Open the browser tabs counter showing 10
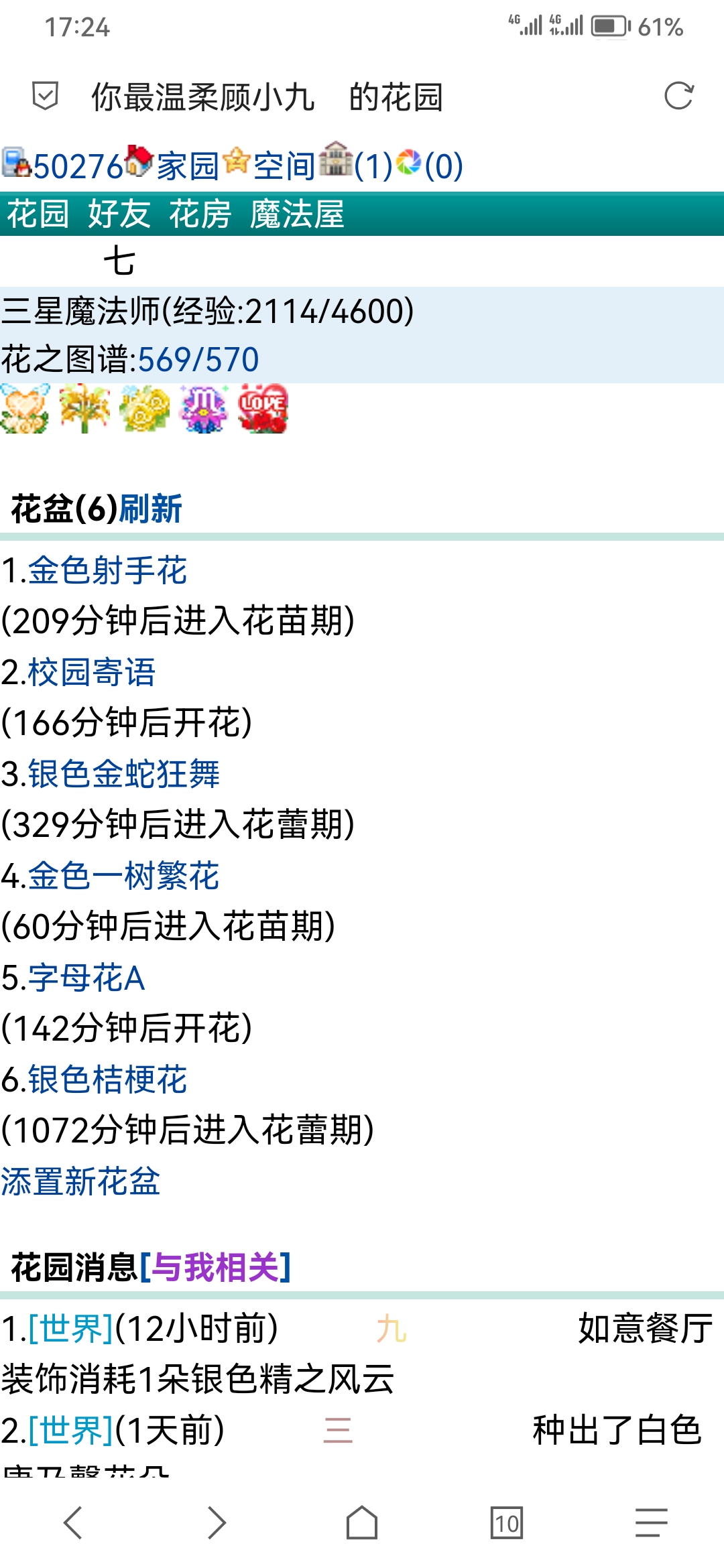Viewport: 724px width, 1568px height. (x=506, y=1523)
